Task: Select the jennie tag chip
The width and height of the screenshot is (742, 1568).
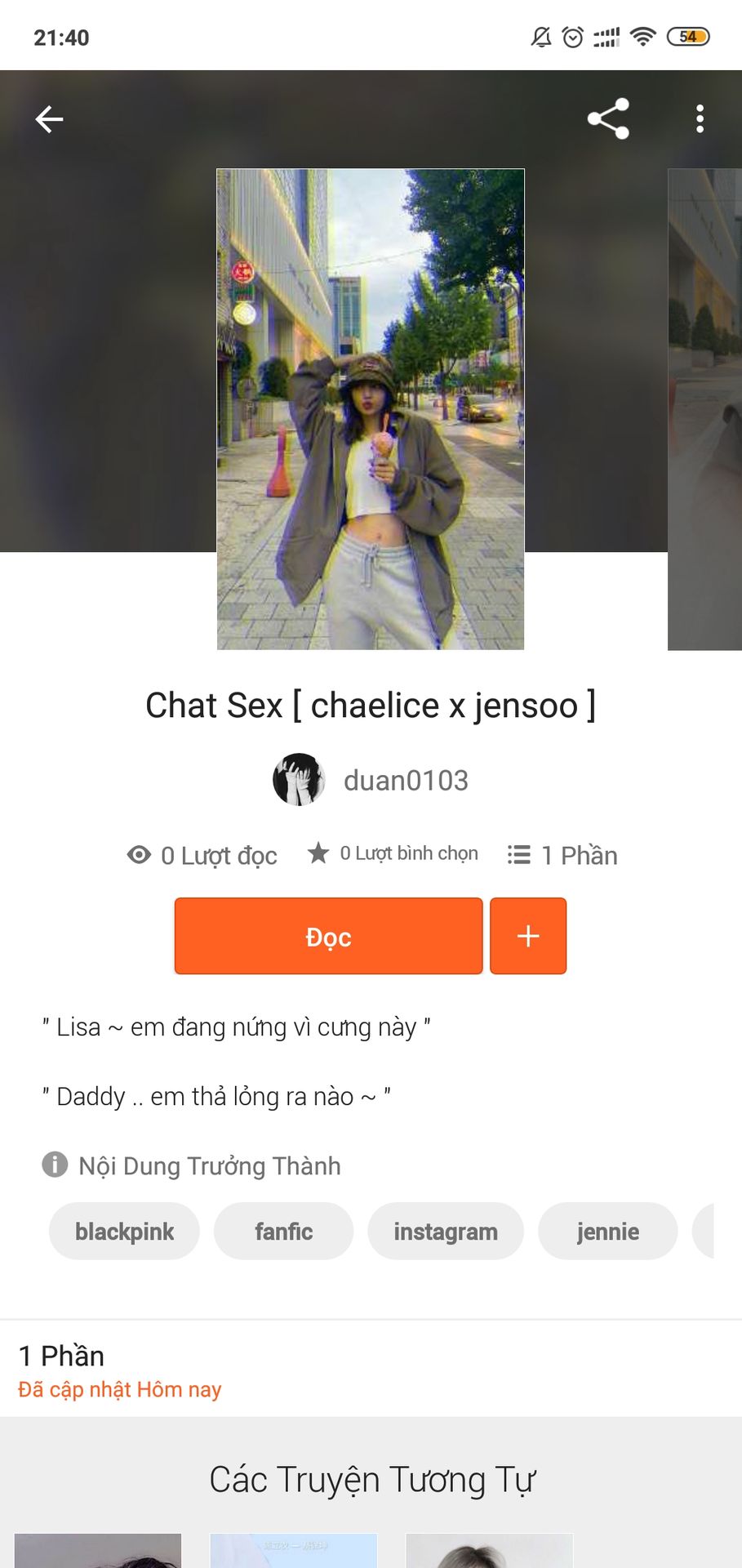Action: click(x=607, y=1231)
